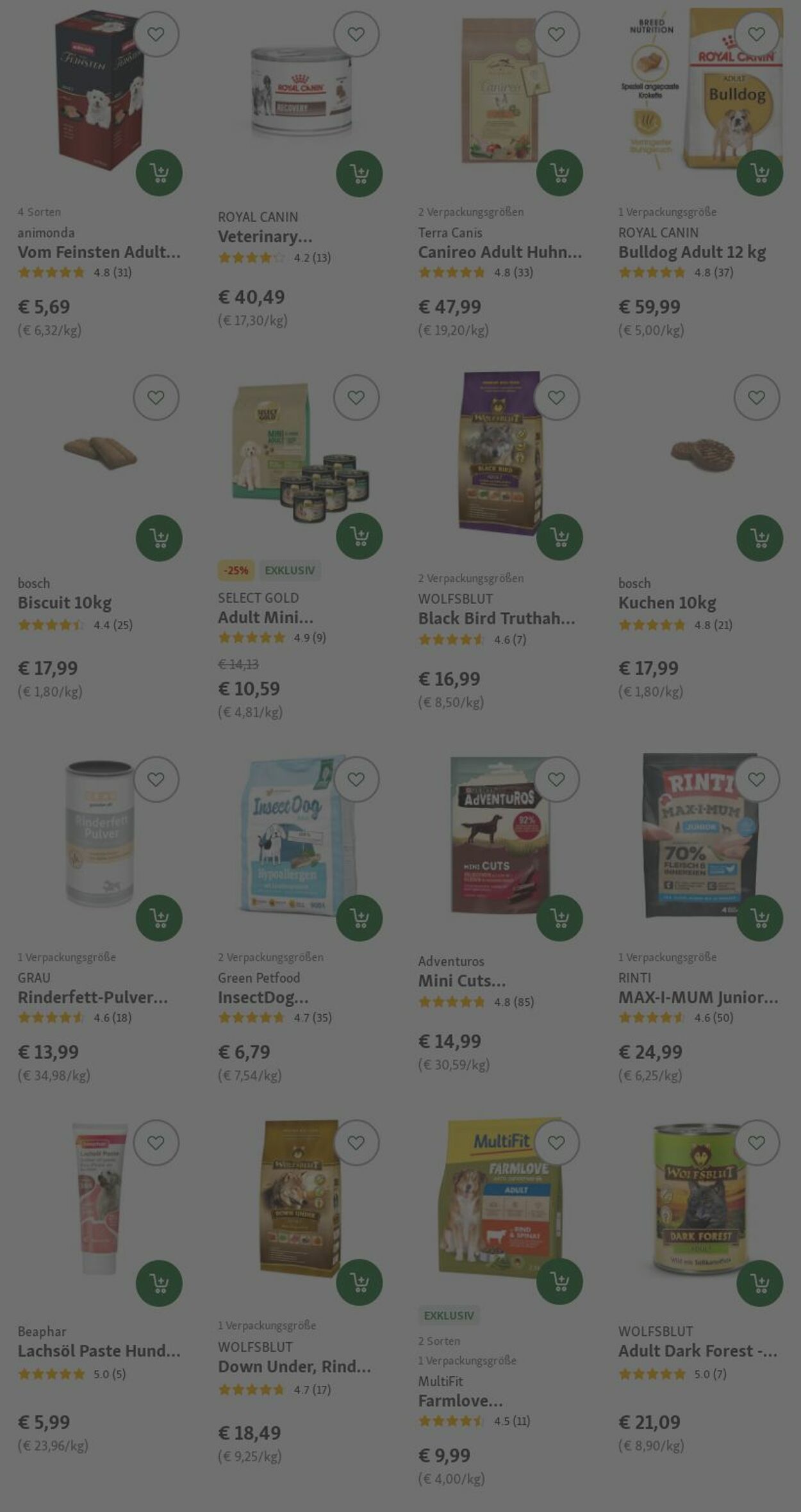Screen dimensions: 801x1512
Task: Add animonda Vom Feinsten Adult to cart
Action: coord(159,173)
